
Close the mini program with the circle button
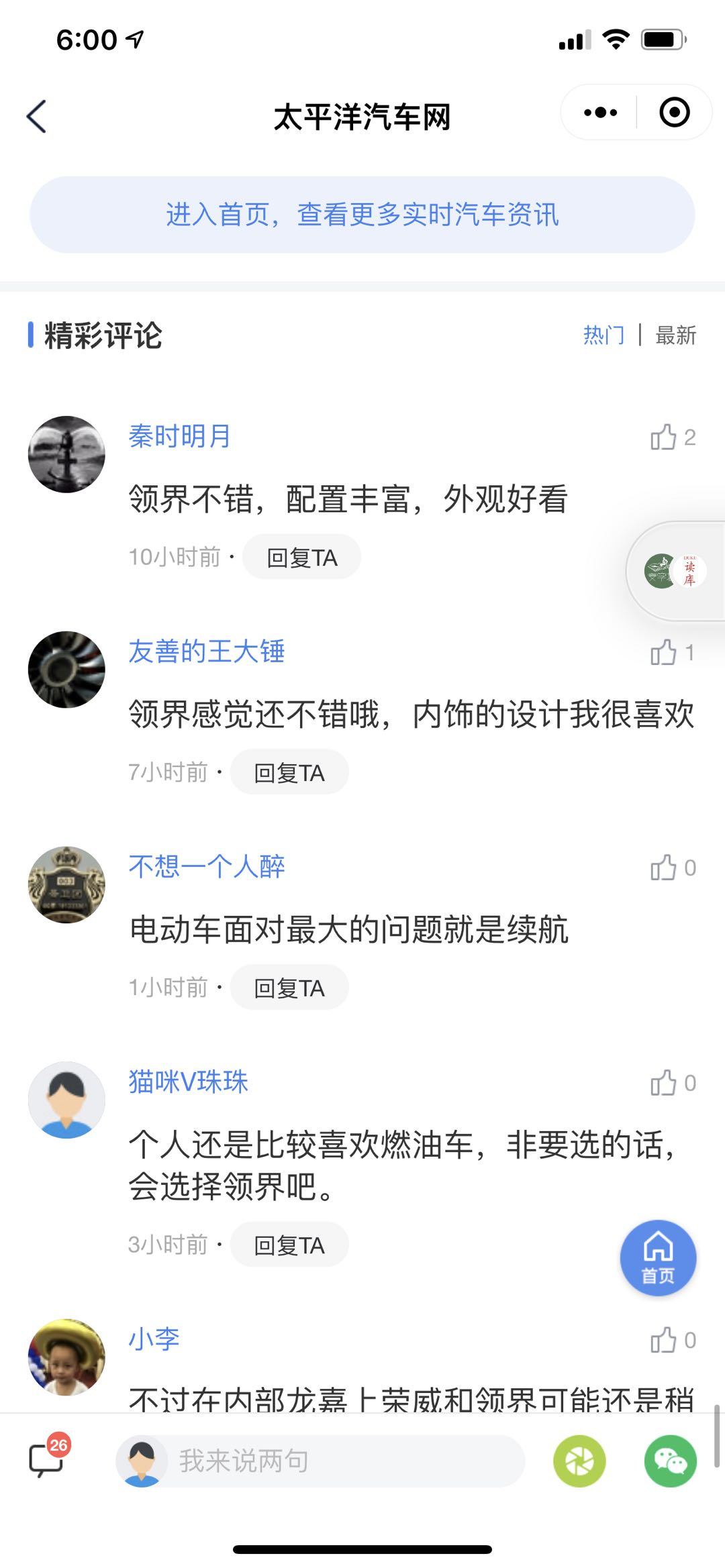pos(674,112)
